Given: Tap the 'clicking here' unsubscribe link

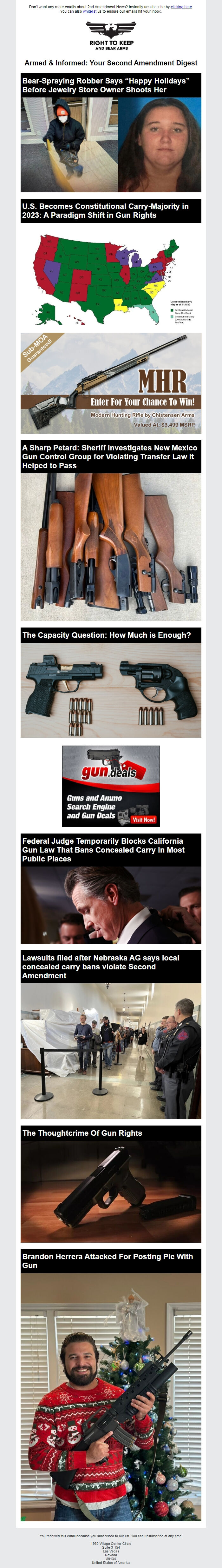Looking at the screenshot, I should point(181,7).
